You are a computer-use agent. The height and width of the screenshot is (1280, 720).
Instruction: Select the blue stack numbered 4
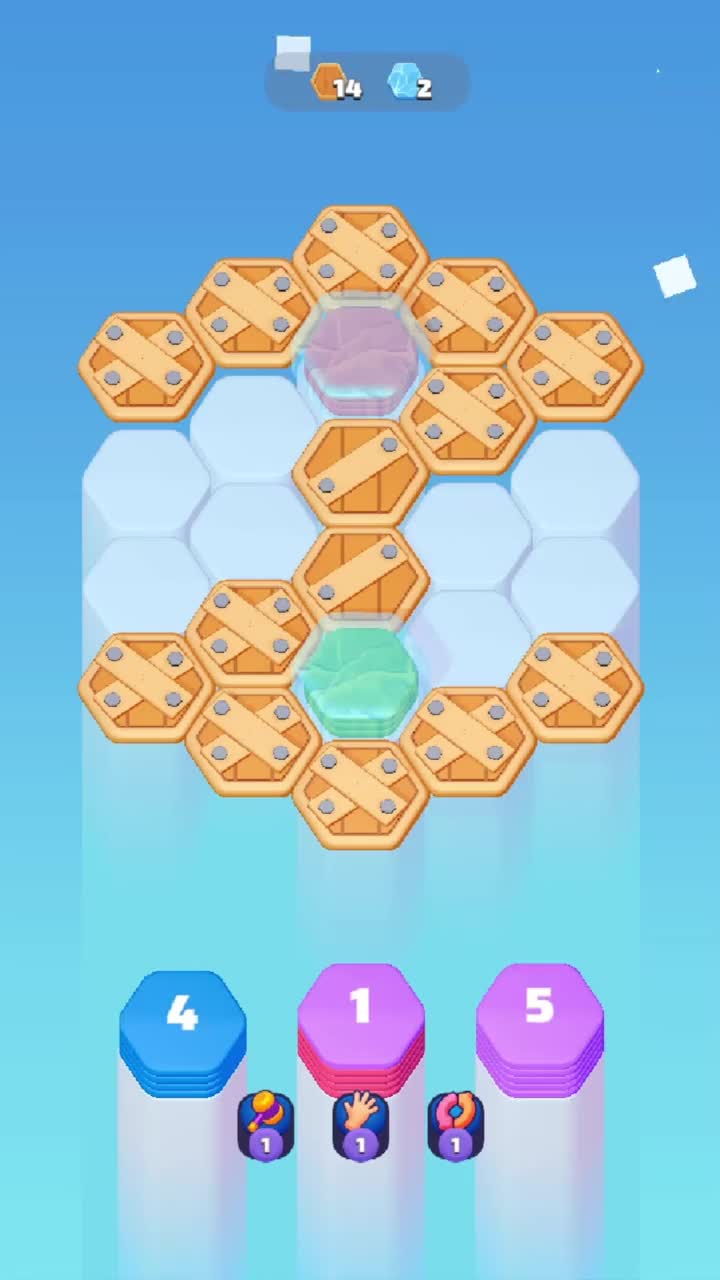click(183, 1025)
